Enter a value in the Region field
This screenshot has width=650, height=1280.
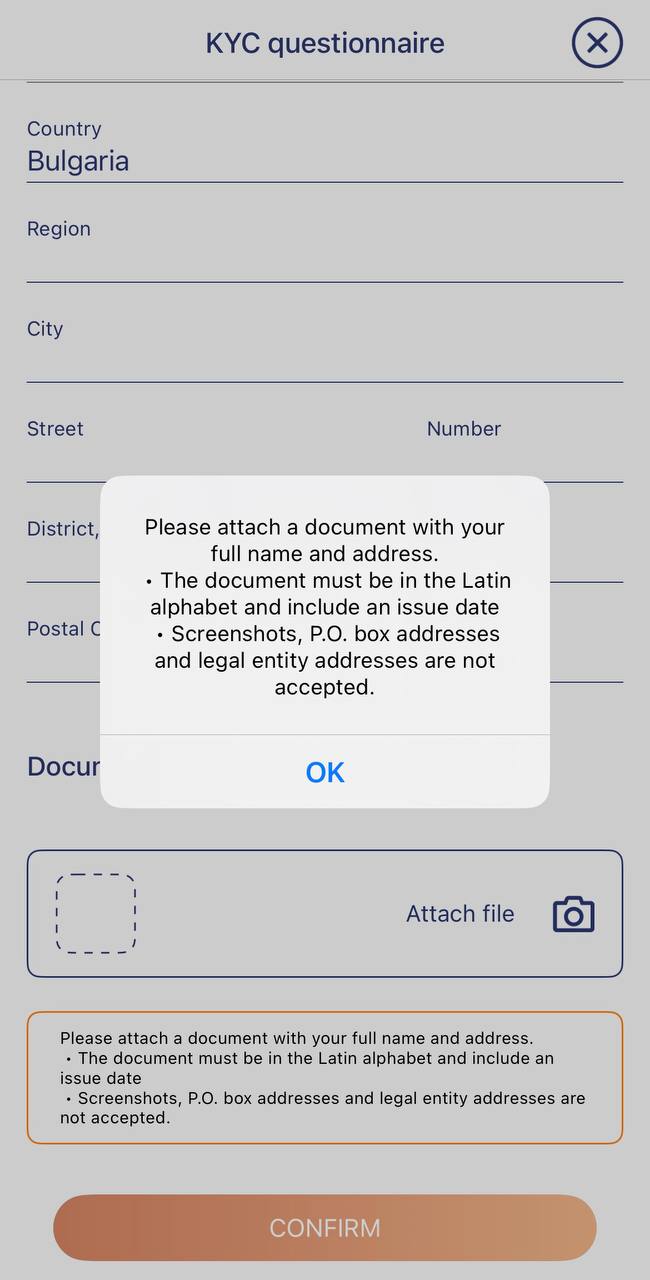324,260
